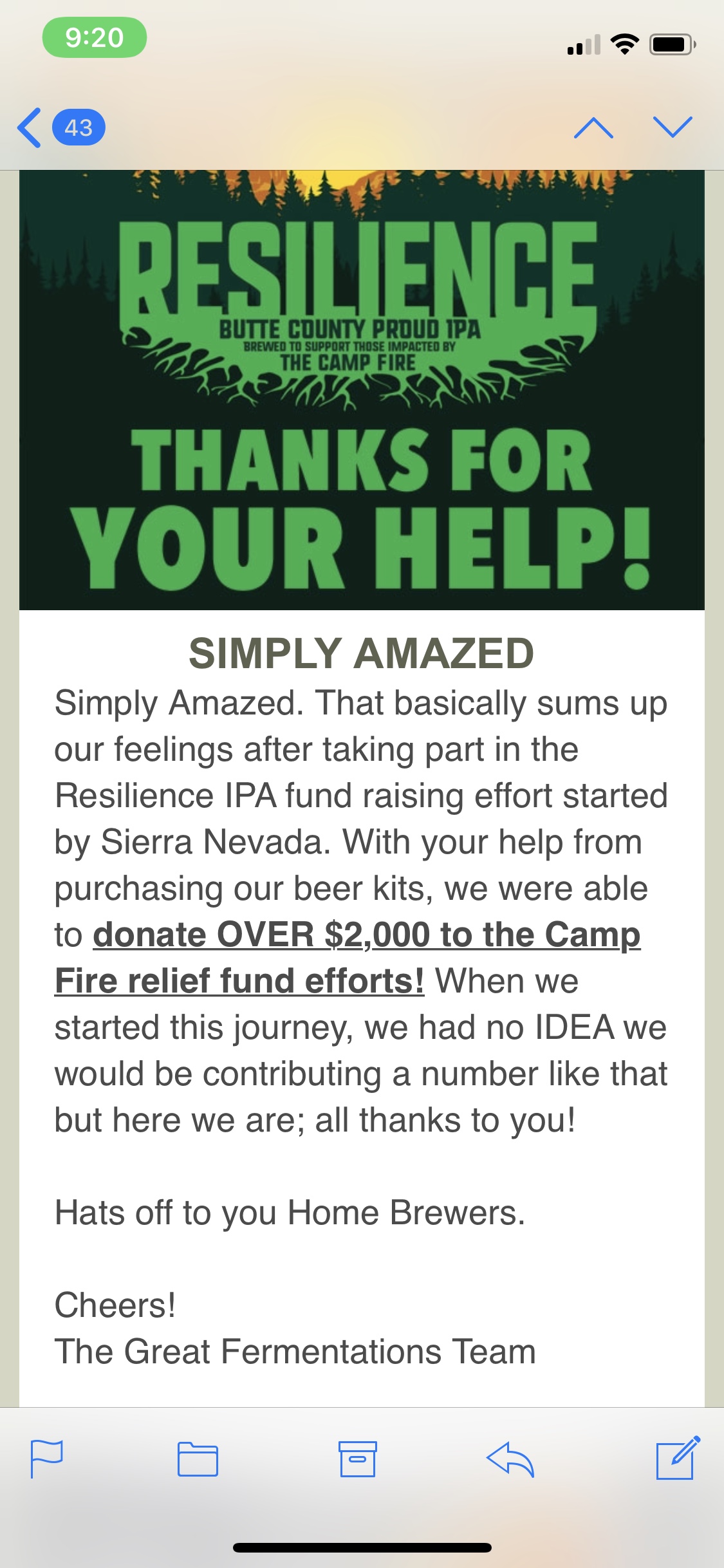This screenshot has width=724, height=1568.
Task: Archive this email
Action: pos(357,1459)
